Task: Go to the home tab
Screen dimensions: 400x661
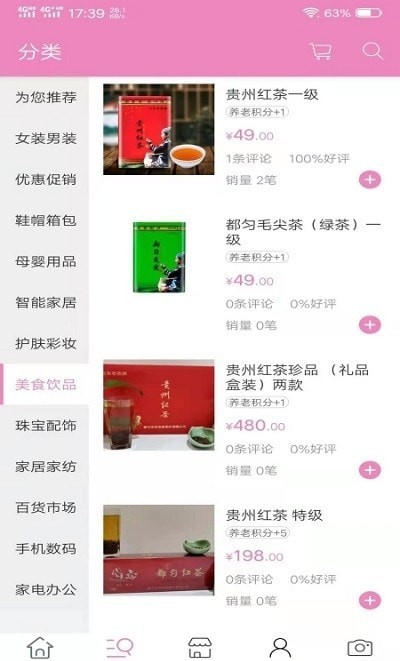Action: click(x=40, y=648)
